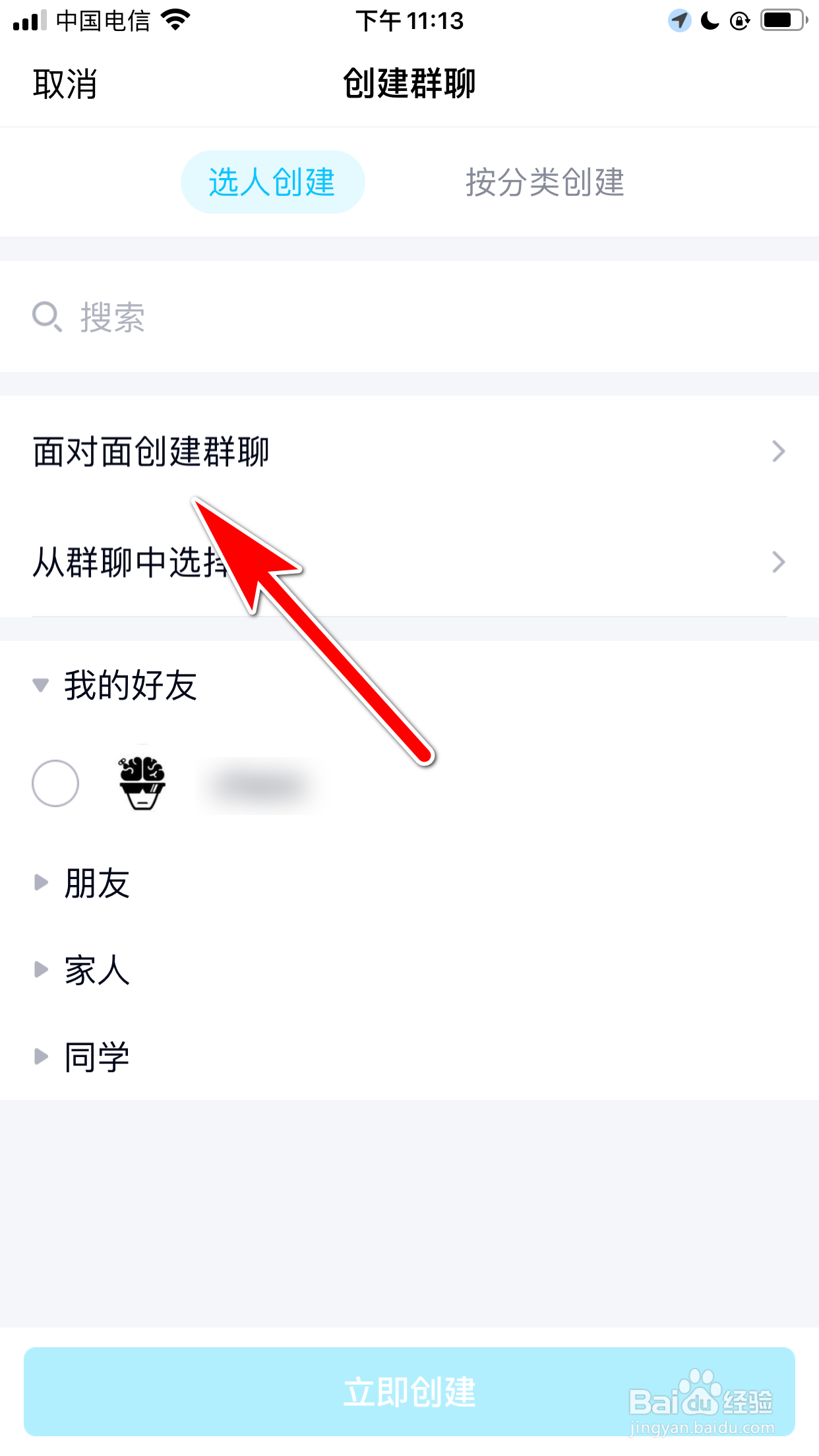Screen dimensions: 819x1456
Task: Switch to the 按分类创建 tab
Action: coord(545,183)
